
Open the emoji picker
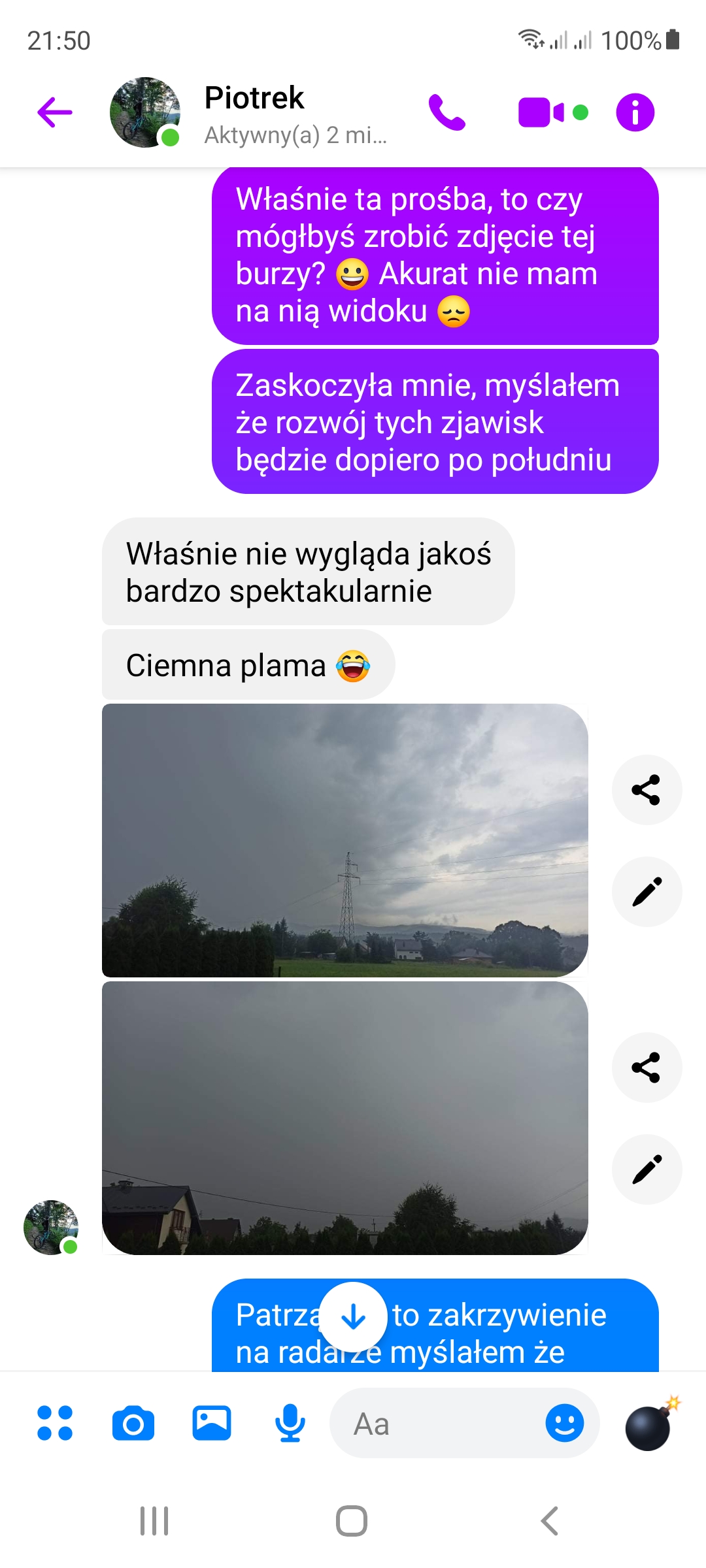point(564,1423)
